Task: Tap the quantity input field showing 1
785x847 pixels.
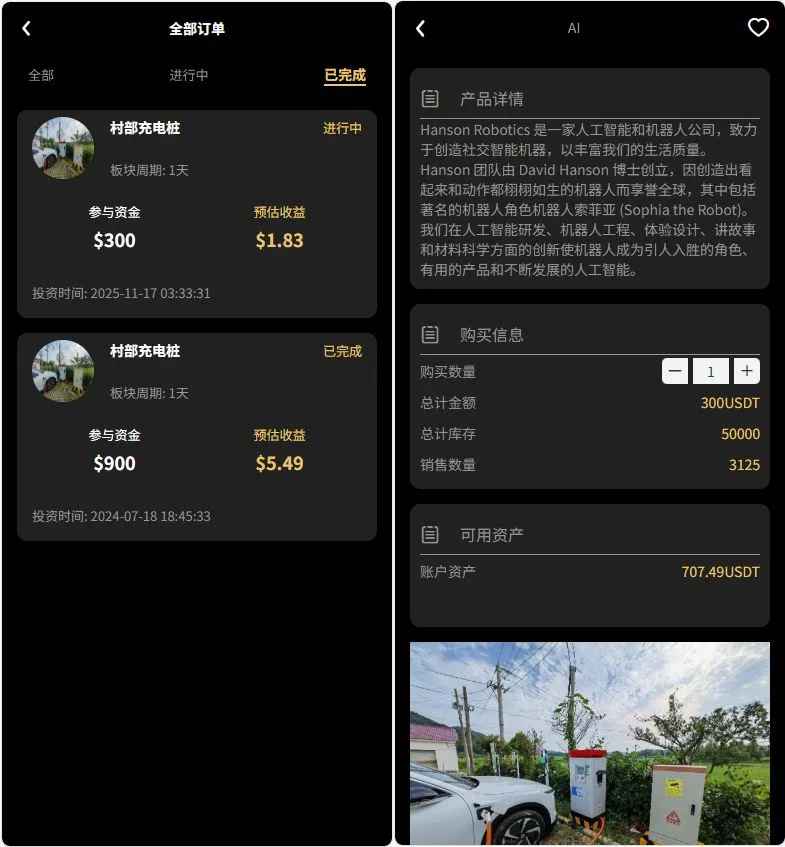Action: [x=710, y=371]
